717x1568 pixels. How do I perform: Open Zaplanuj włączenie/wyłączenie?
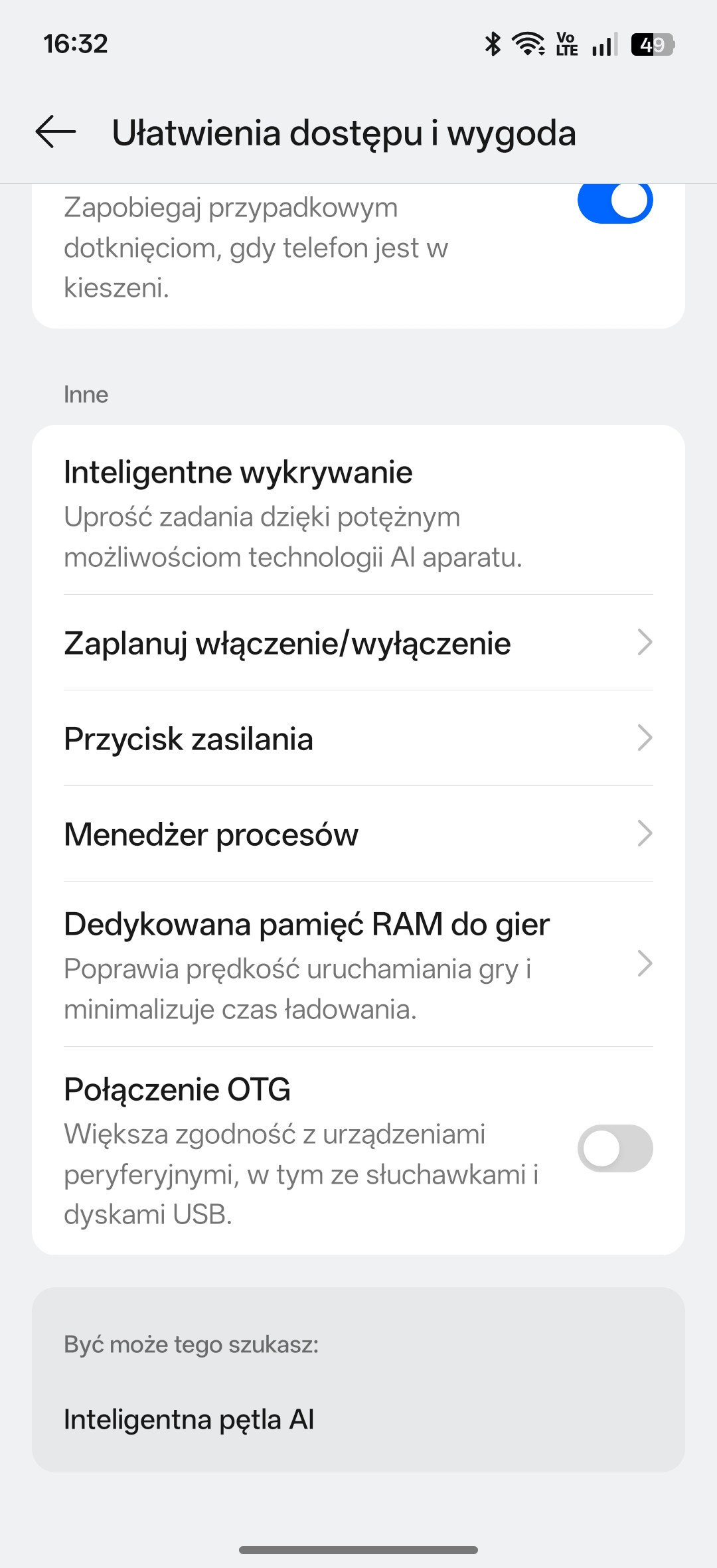(x=358, y=643)
